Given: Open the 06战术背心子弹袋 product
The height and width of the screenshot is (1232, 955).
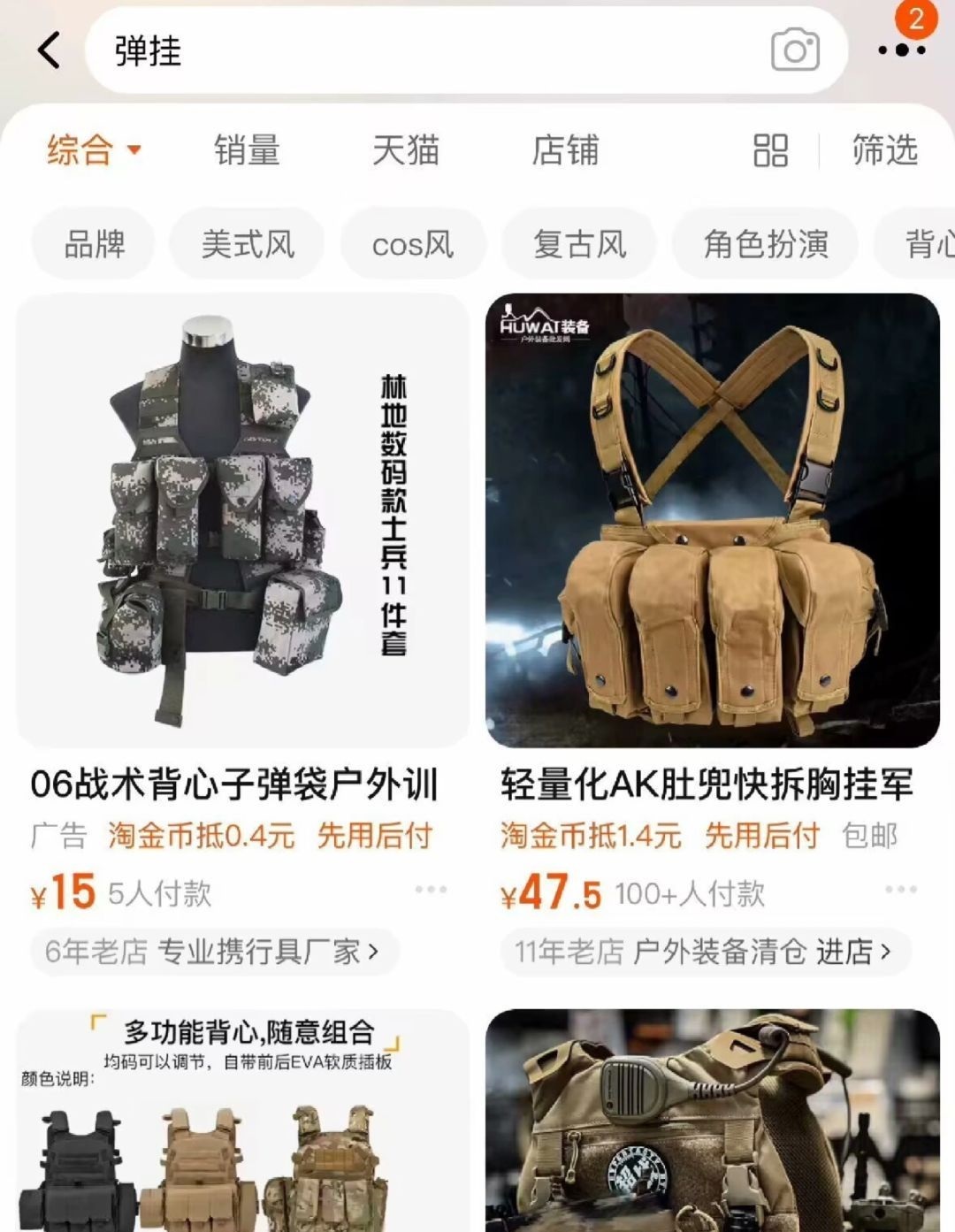Looking at the screenshot, I should (242, 522).
